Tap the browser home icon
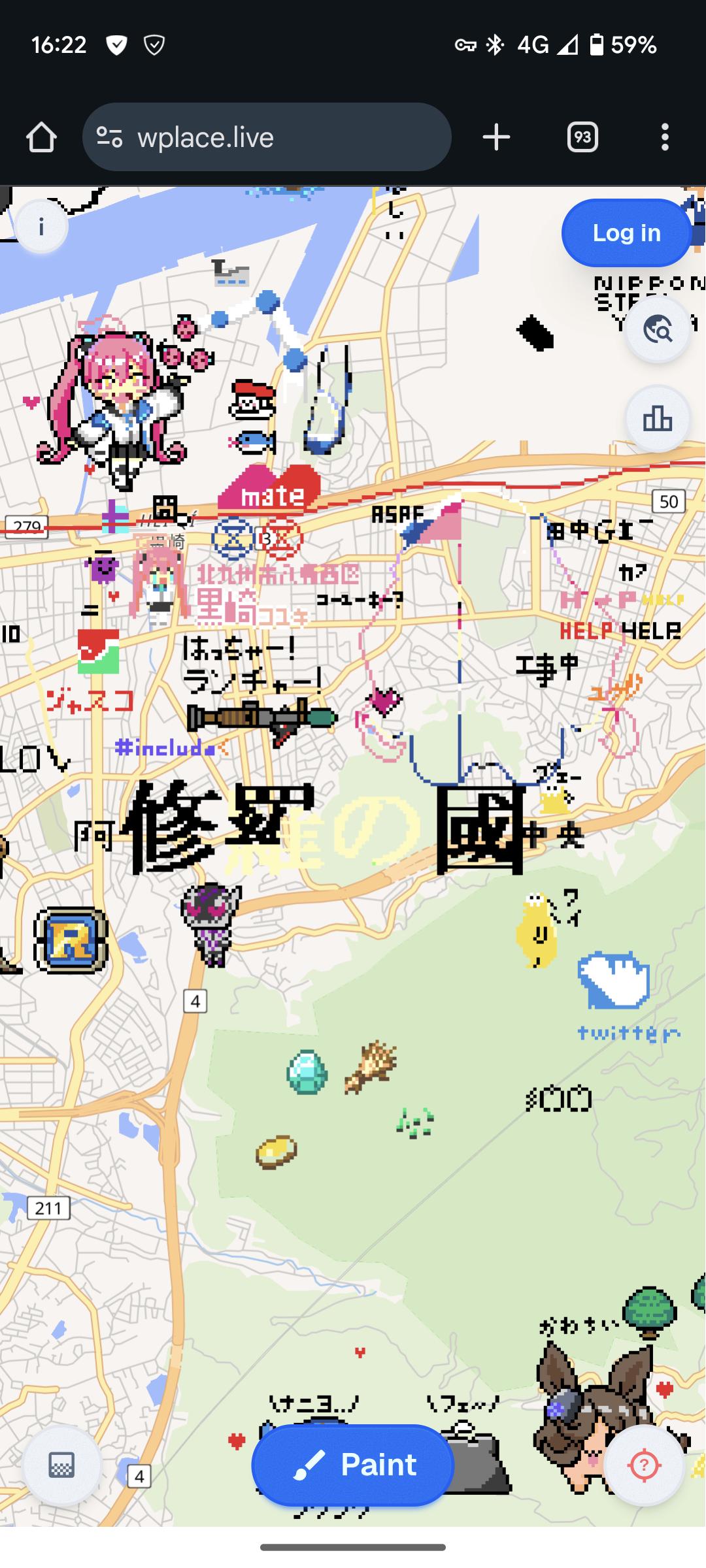This screenshot has height=1568, width=706. 41,138
